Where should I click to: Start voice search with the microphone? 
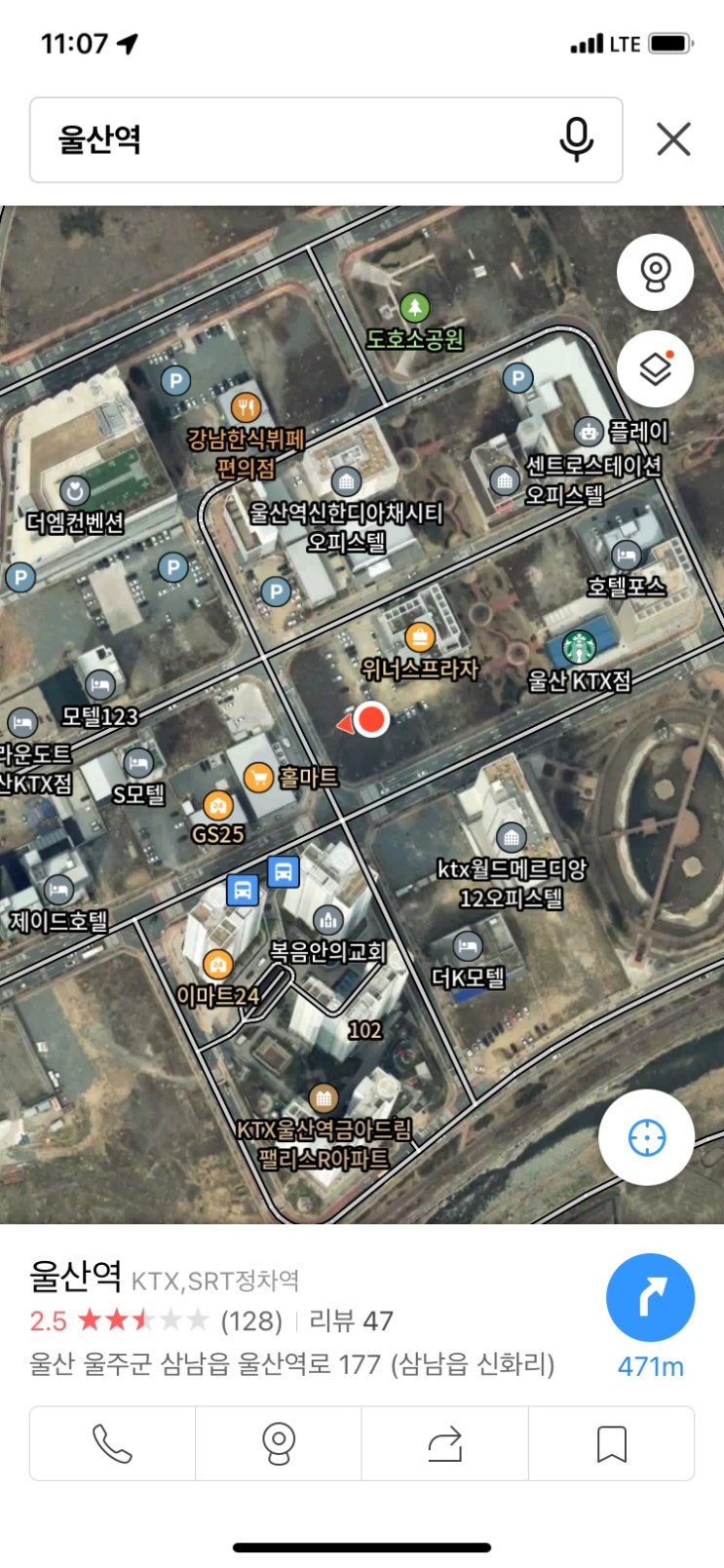coord(576,140)
